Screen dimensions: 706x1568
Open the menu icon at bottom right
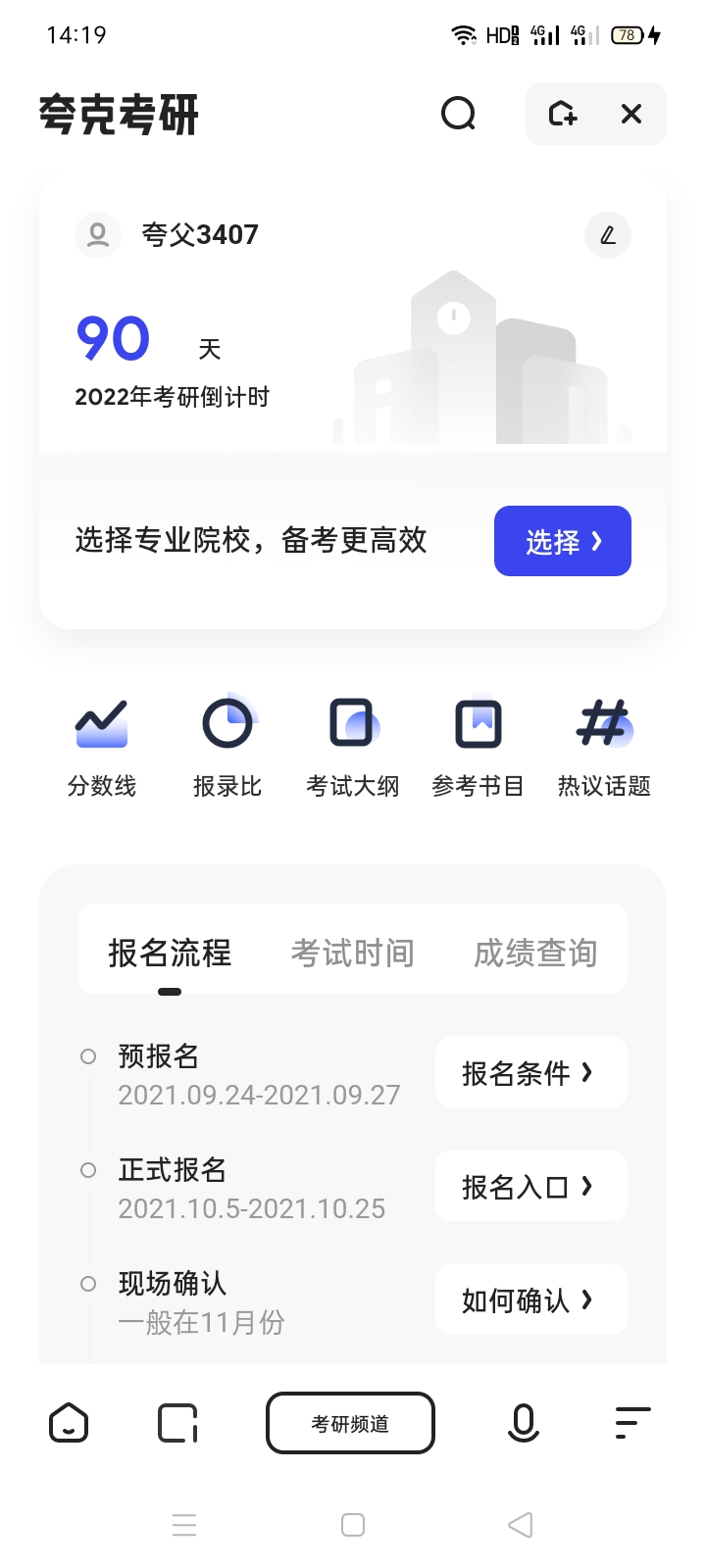(x=630, y=1423)
